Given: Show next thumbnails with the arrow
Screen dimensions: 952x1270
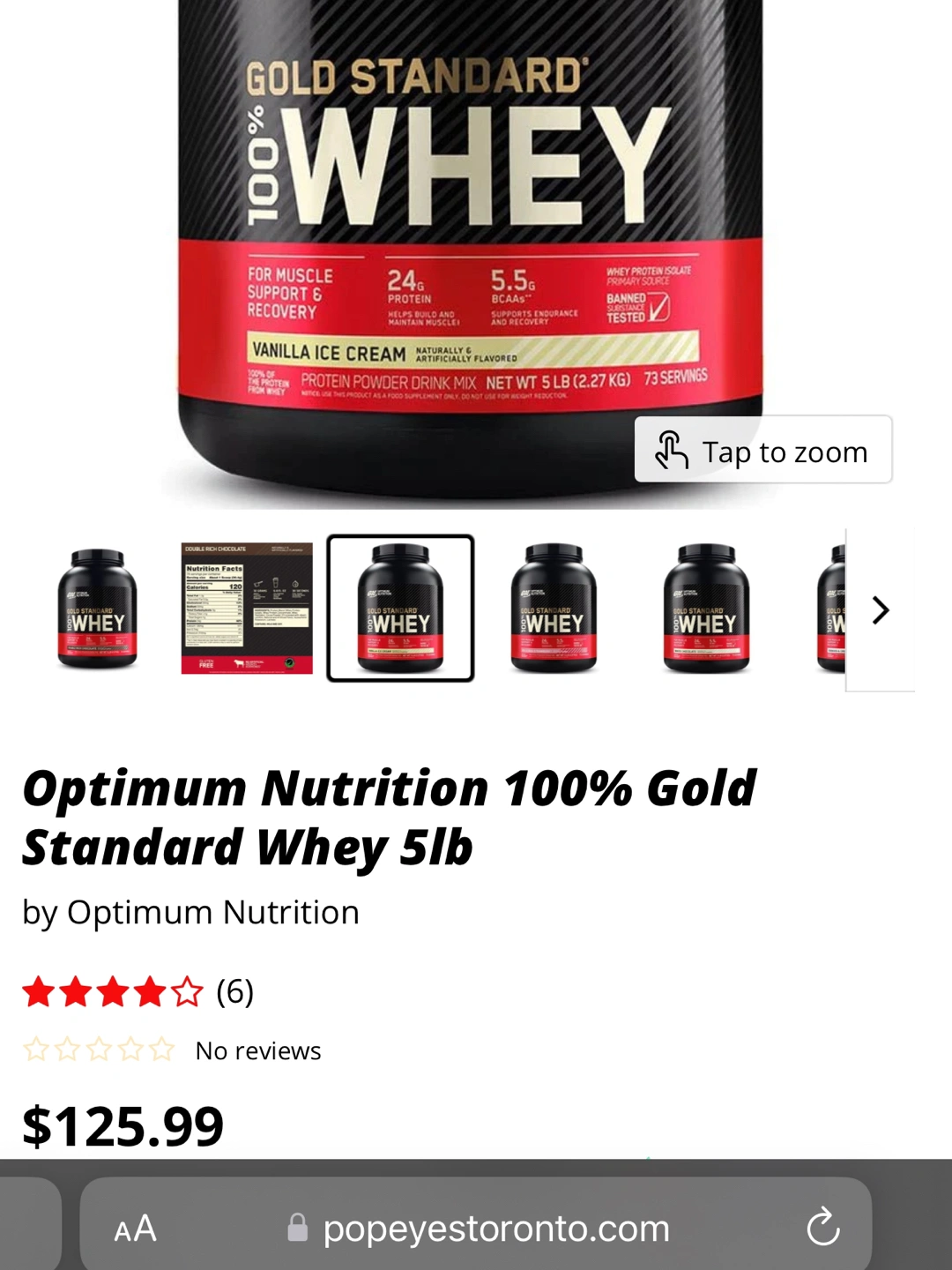Looking at the screenshot, I should point(880,610).
